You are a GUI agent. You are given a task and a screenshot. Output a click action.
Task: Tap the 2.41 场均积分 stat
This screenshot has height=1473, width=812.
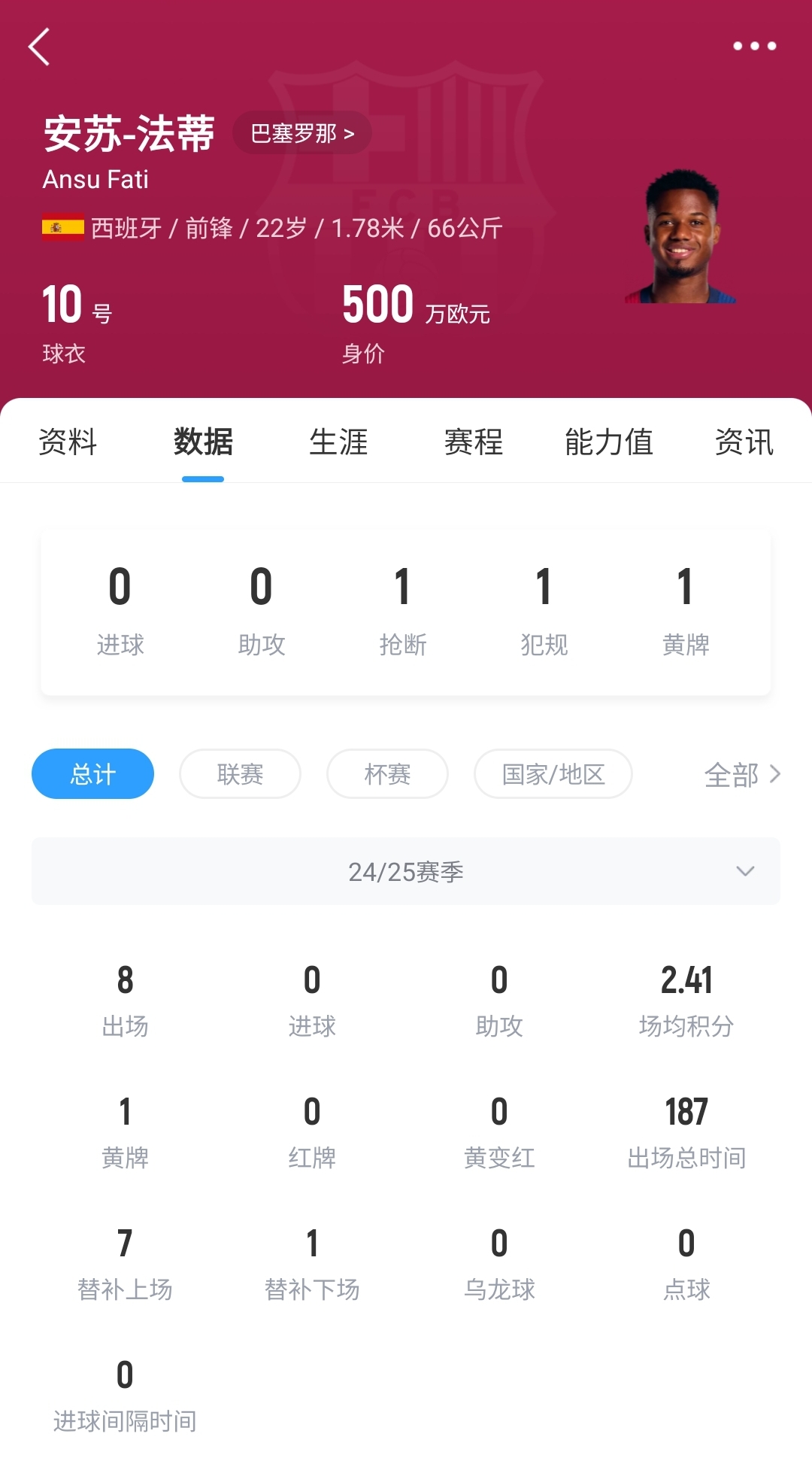tap(686, 997)
